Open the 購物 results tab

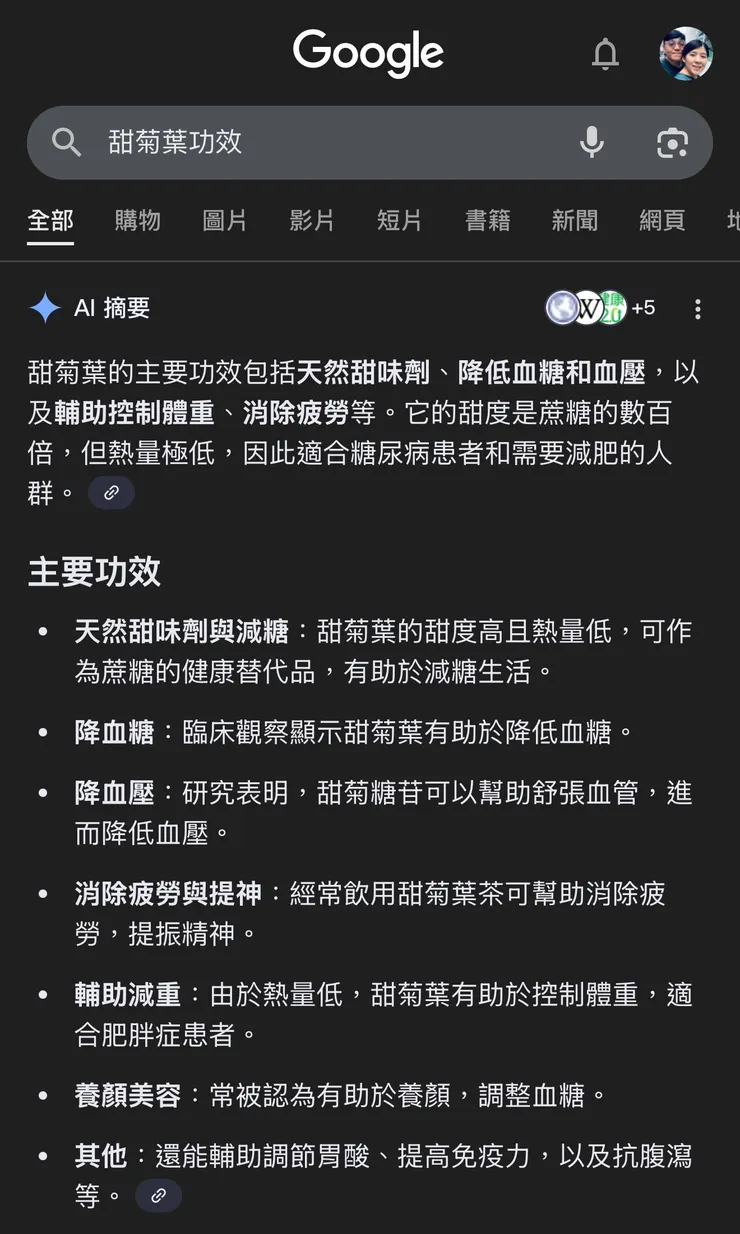[137, 221]
